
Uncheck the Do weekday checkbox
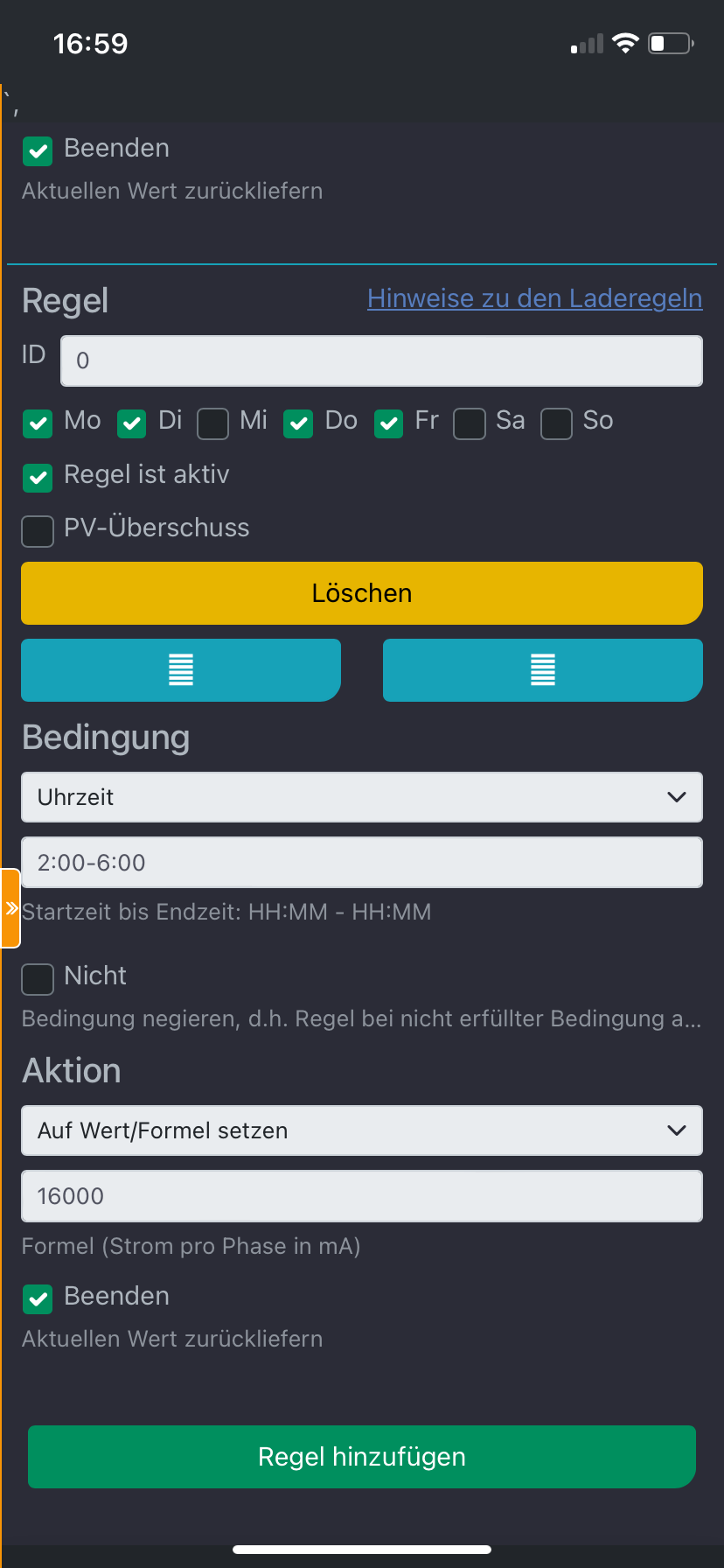point(298,423)
